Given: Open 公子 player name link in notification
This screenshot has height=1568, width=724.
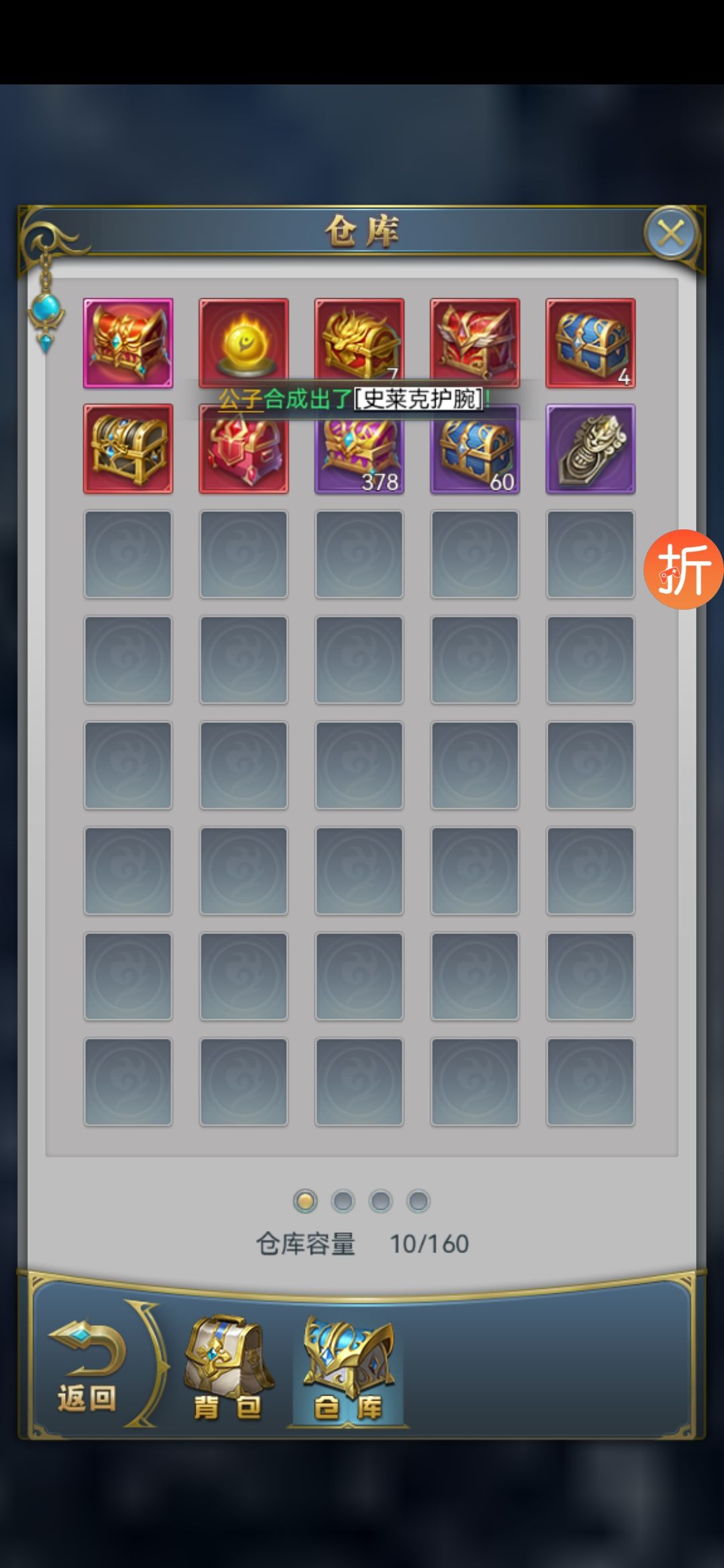Looking at the screenshot, I should coord(239,399).
